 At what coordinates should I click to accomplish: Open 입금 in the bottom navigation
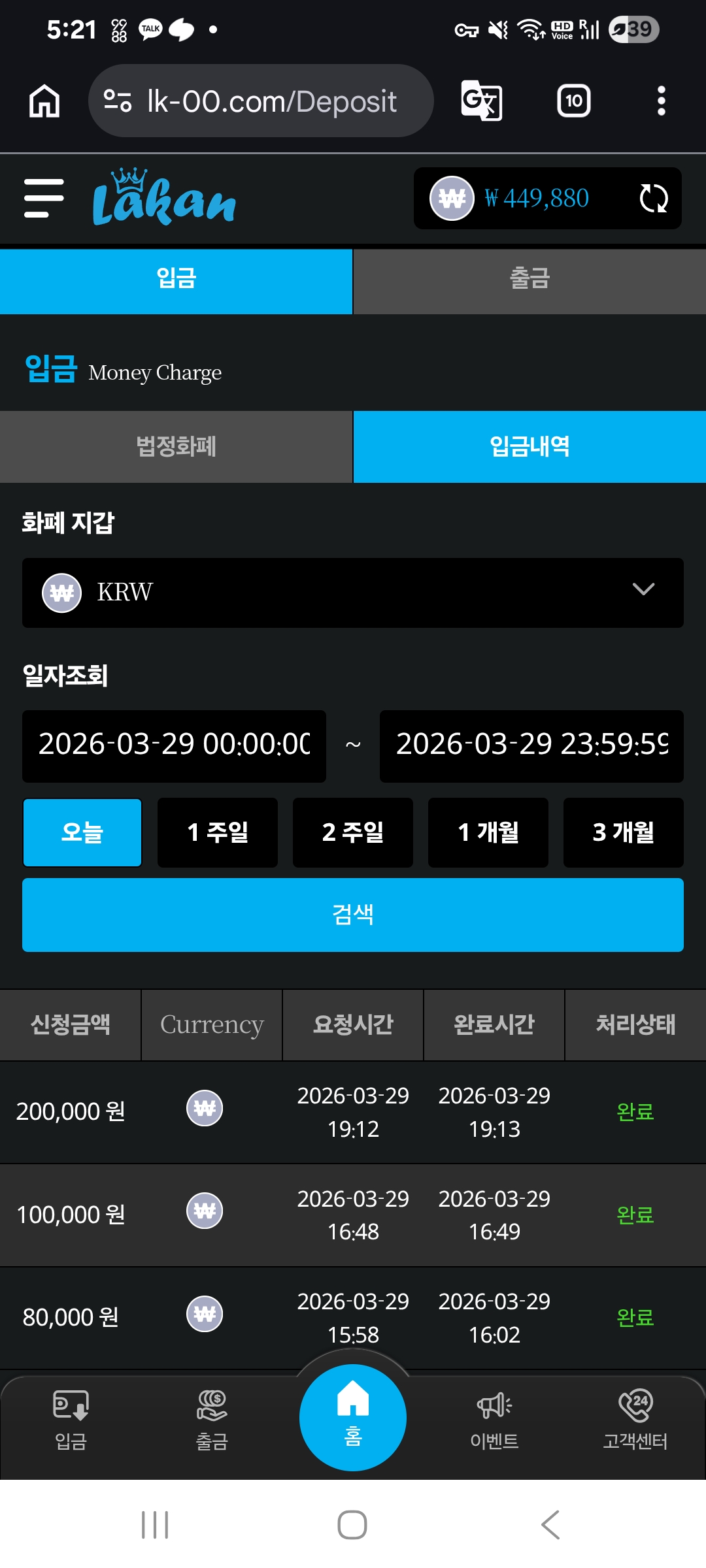click(x=71, y=1420)
